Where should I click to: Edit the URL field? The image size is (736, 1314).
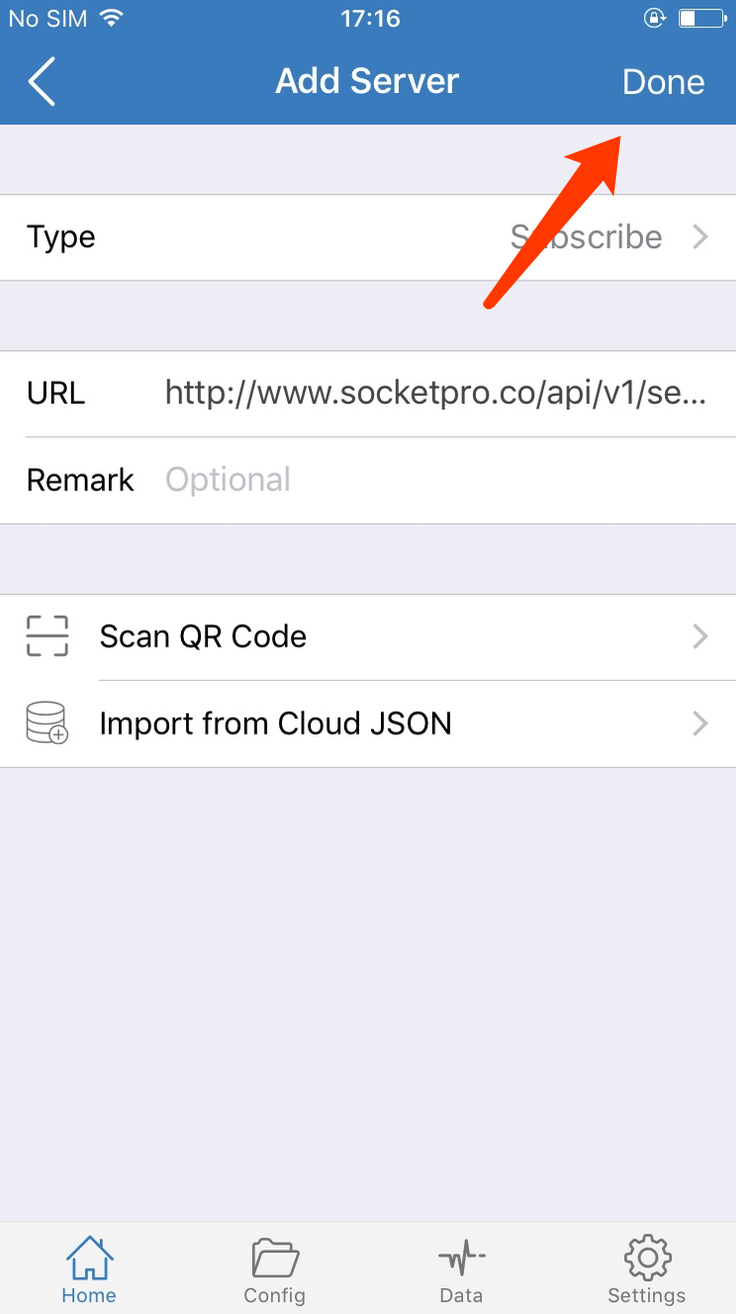click(x=436, y=393)
